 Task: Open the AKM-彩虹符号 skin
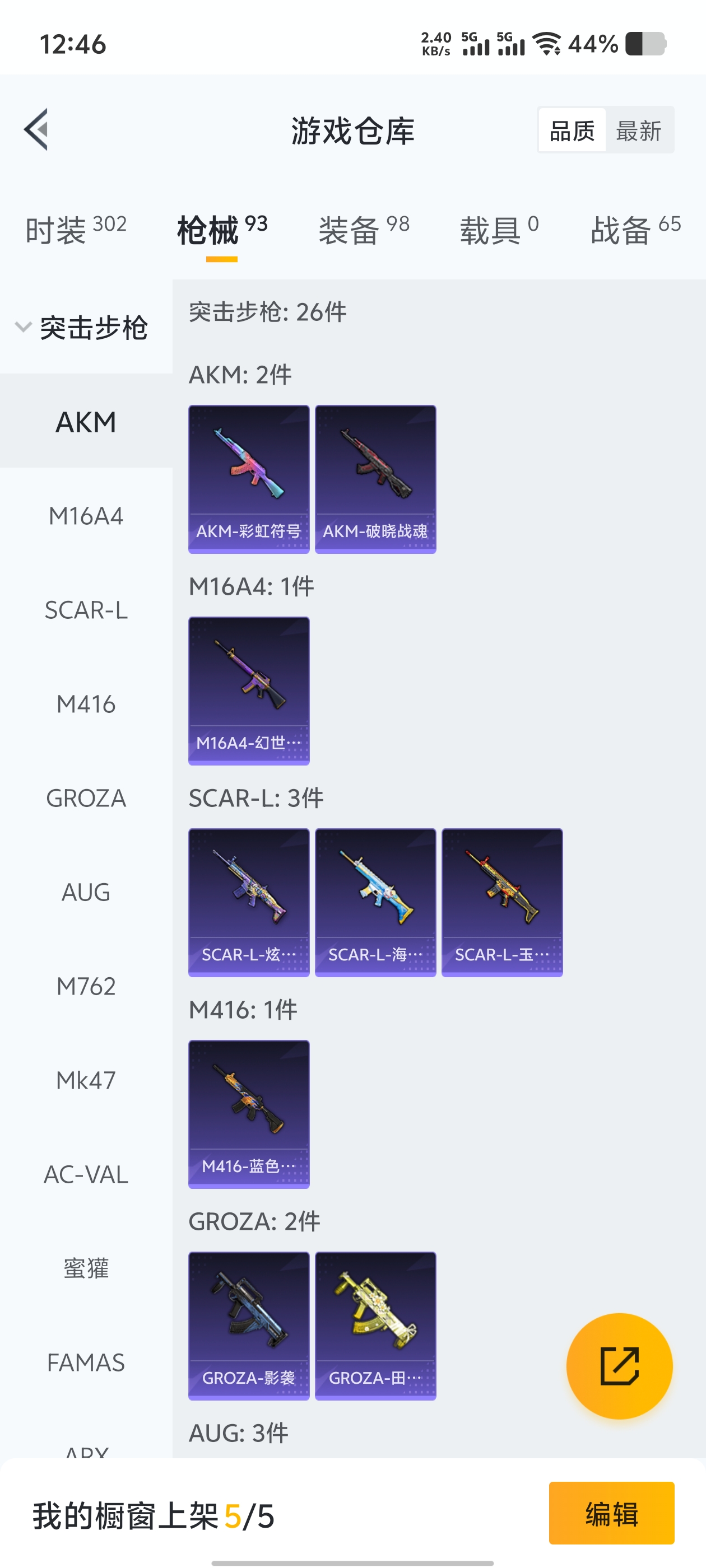click(x=249, y=479)
